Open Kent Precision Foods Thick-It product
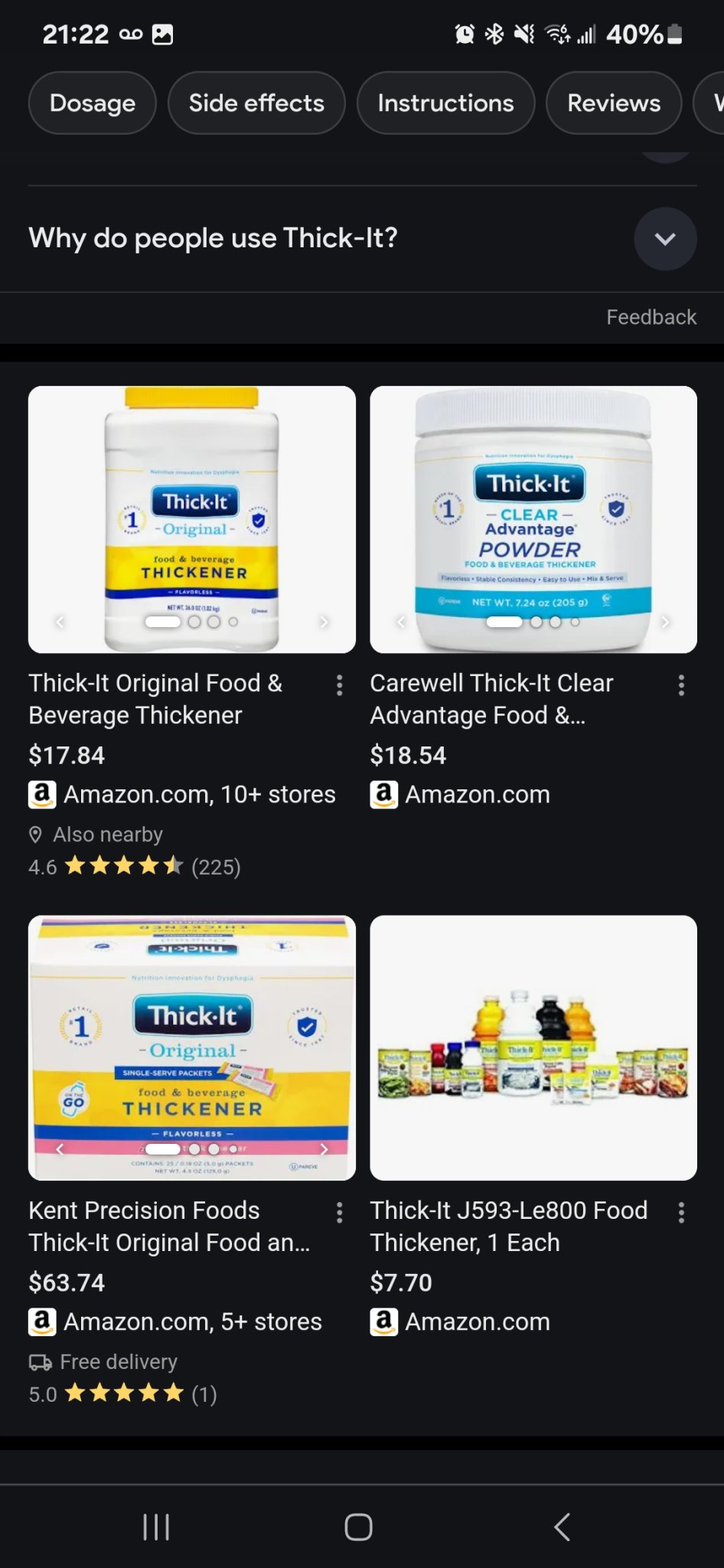724x1568 pixels. click(168, 1225)
